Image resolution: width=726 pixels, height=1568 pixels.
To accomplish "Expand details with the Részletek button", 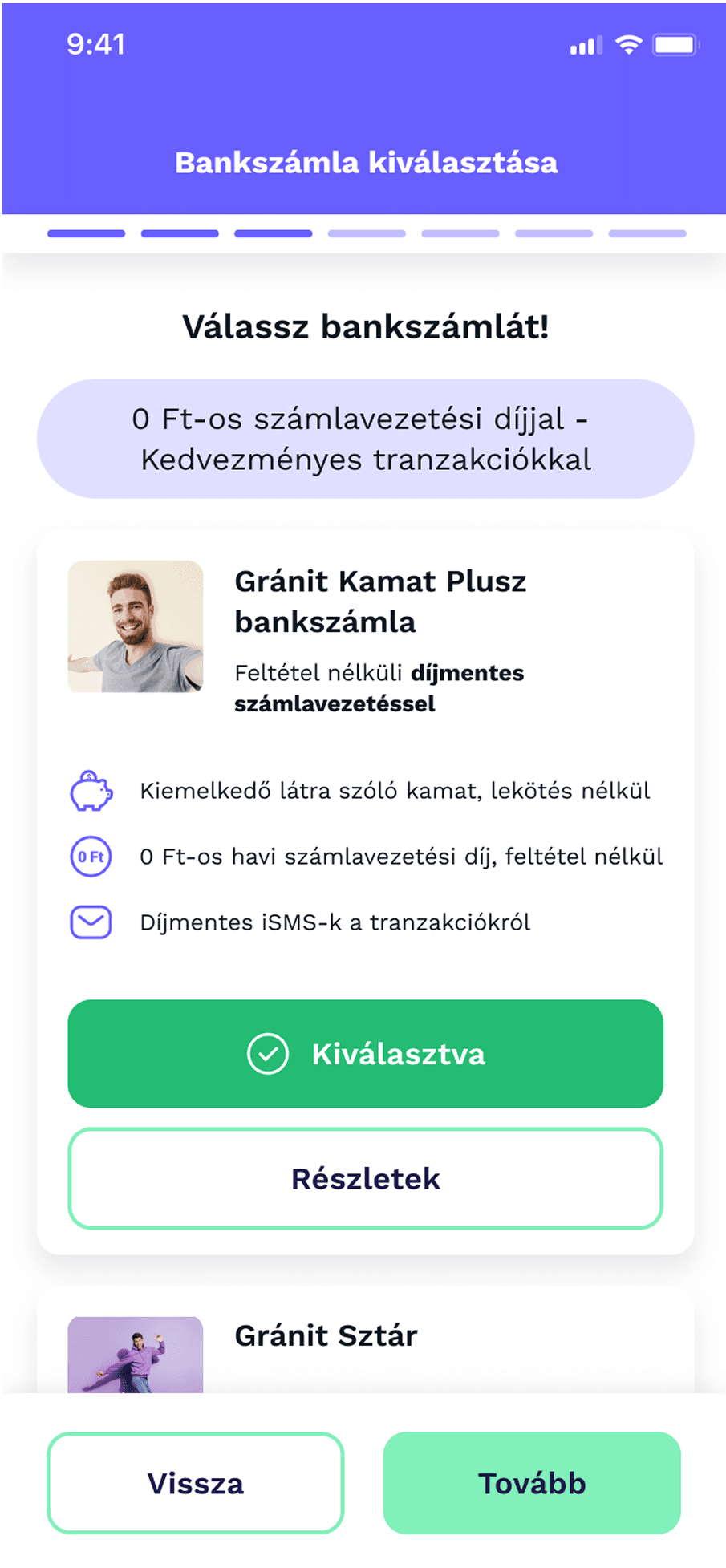I will click(x=365, y=1178).
